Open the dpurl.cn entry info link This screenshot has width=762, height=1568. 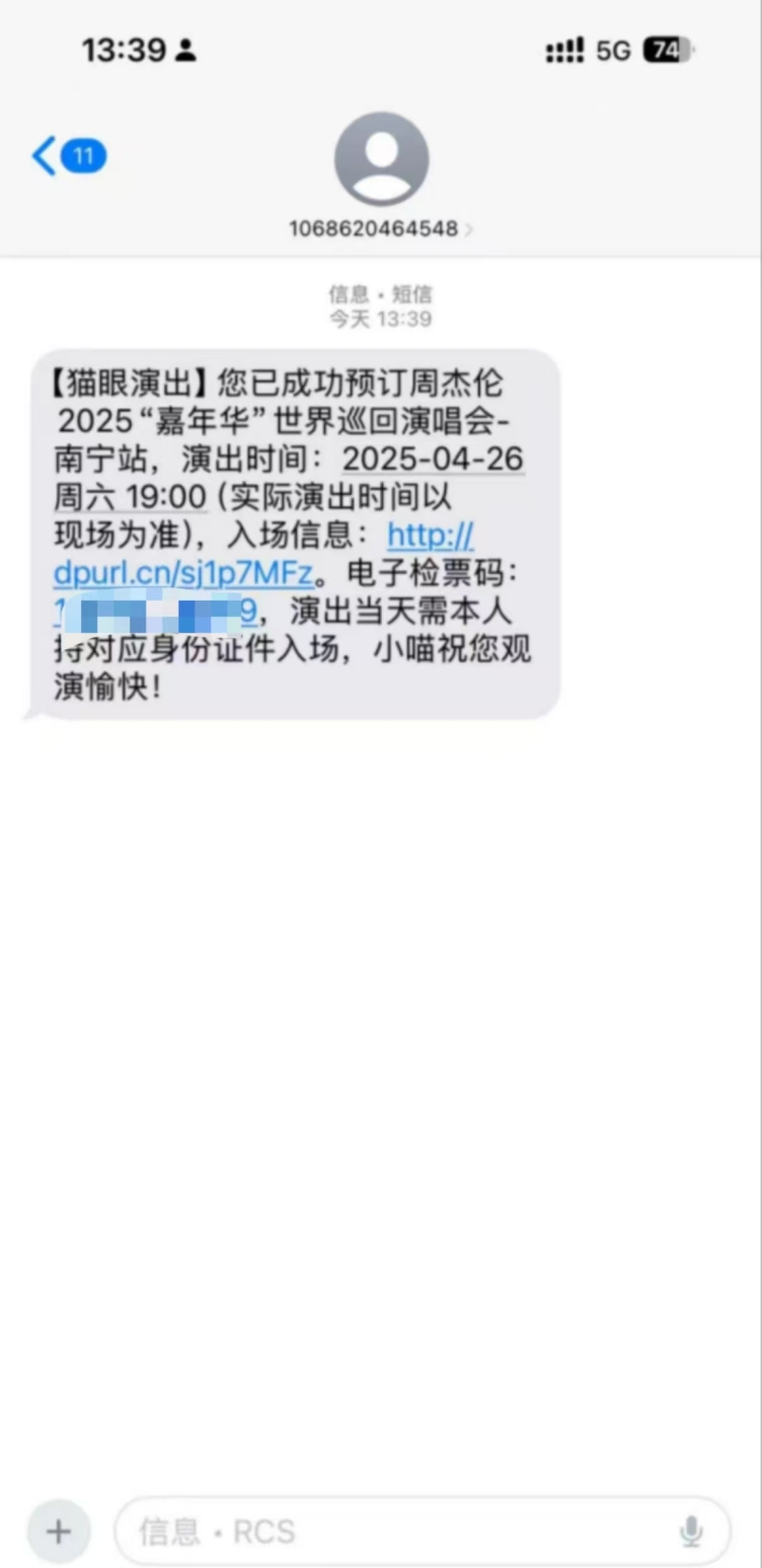183,573
